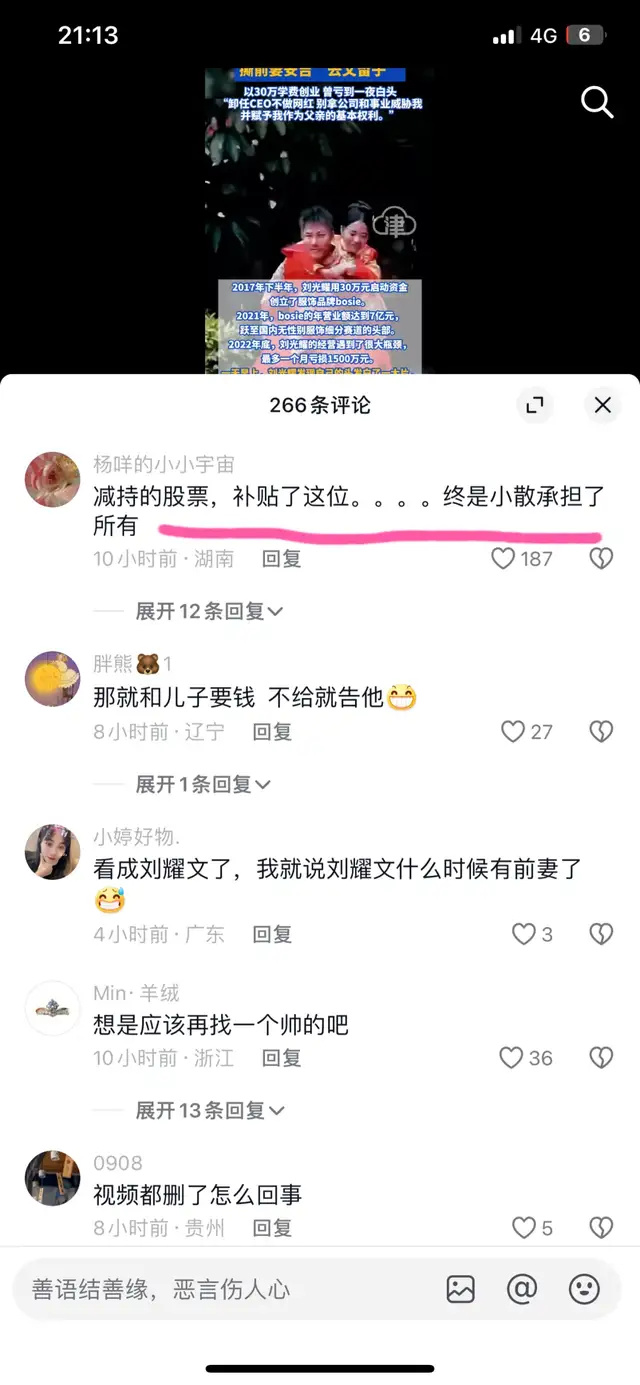
Task: Close the comments panel
Action: point(602,405)
